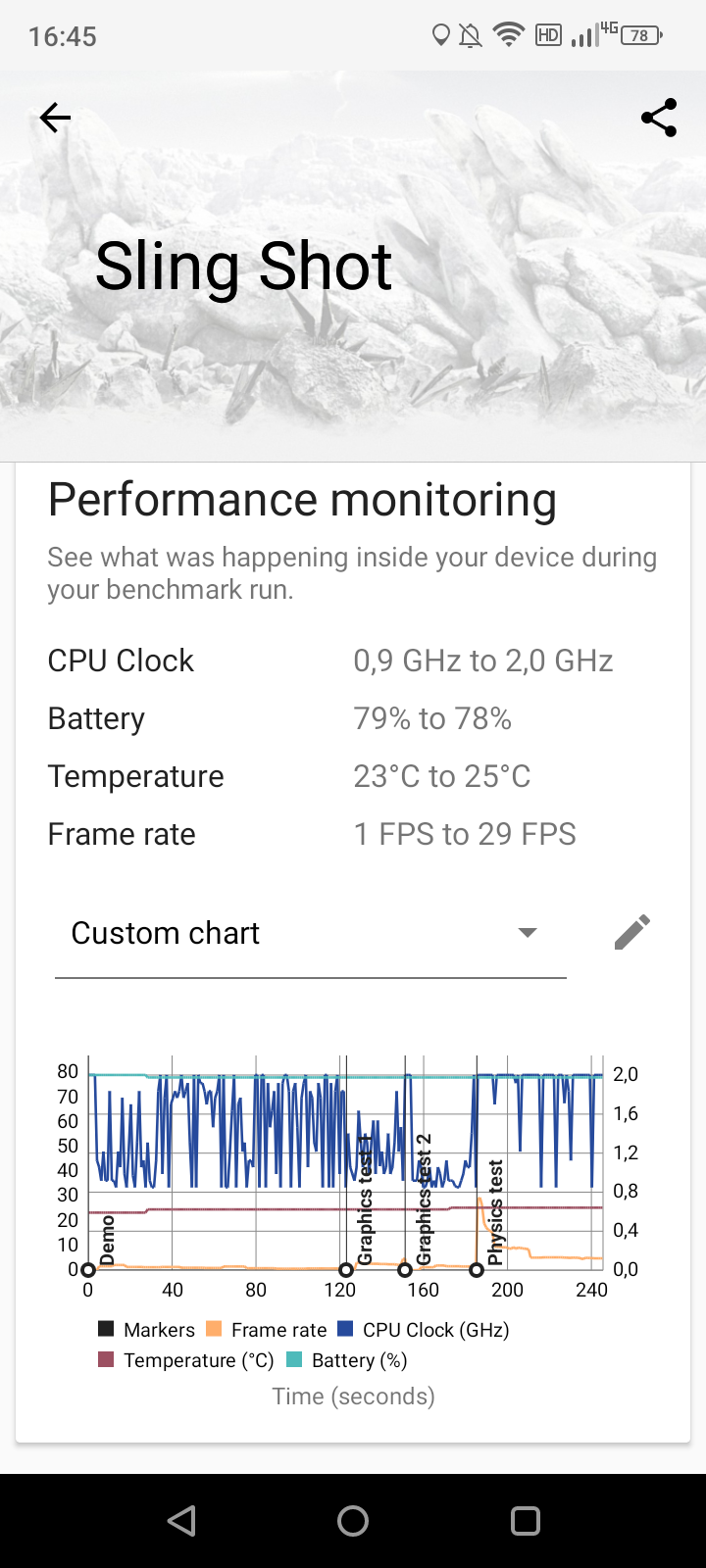Open the Custom chart dropdown

(x=311, y=933)
